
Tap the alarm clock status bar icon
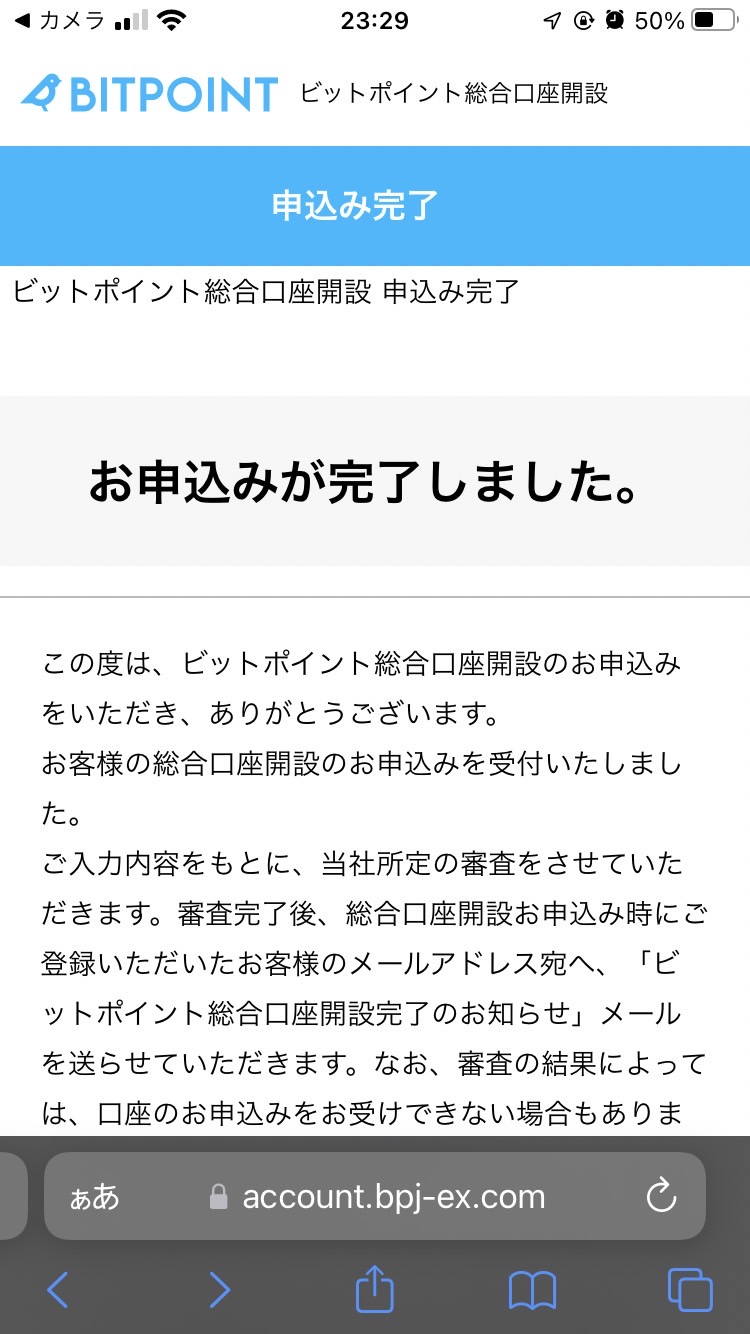(x=613, y=18)
